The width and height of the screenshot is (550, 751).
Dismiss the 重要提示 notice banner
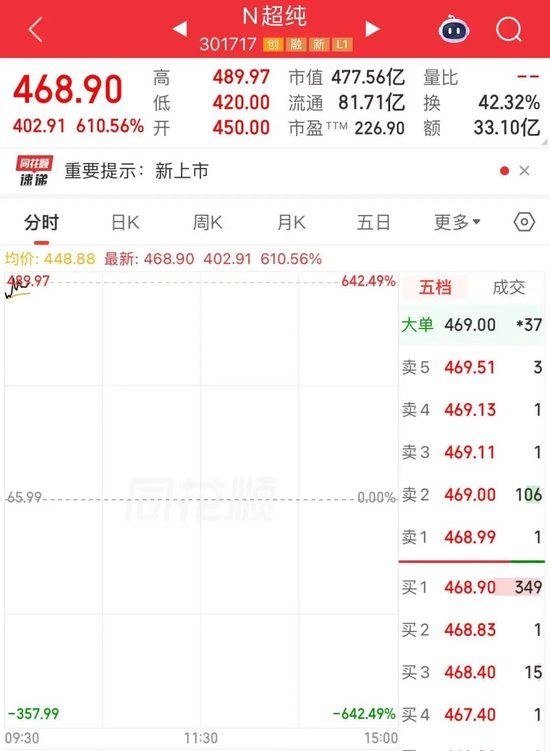(x=524, y=171)
